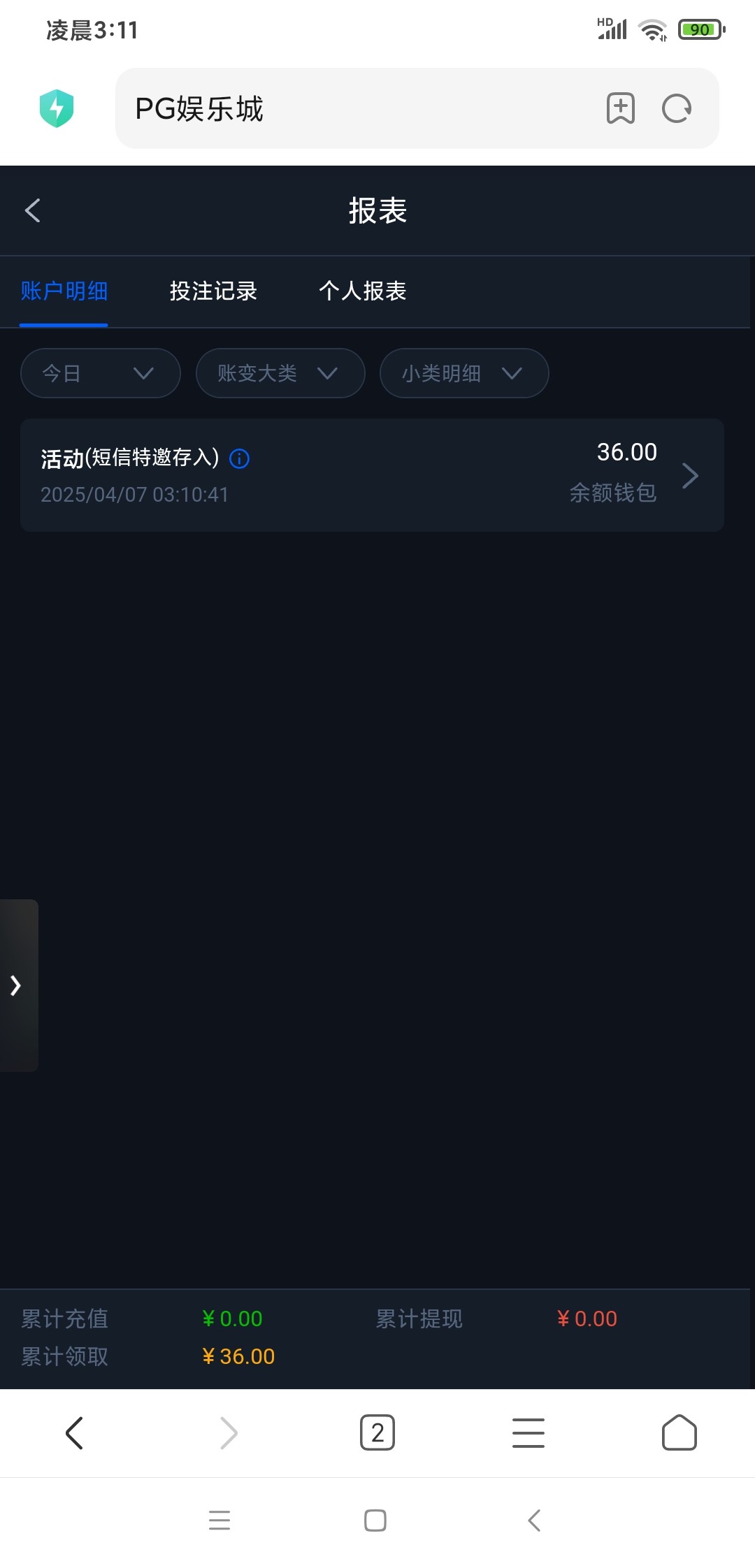755x1568 pixels.
Task: Go to the browser home page
Action: point(679,1432)
